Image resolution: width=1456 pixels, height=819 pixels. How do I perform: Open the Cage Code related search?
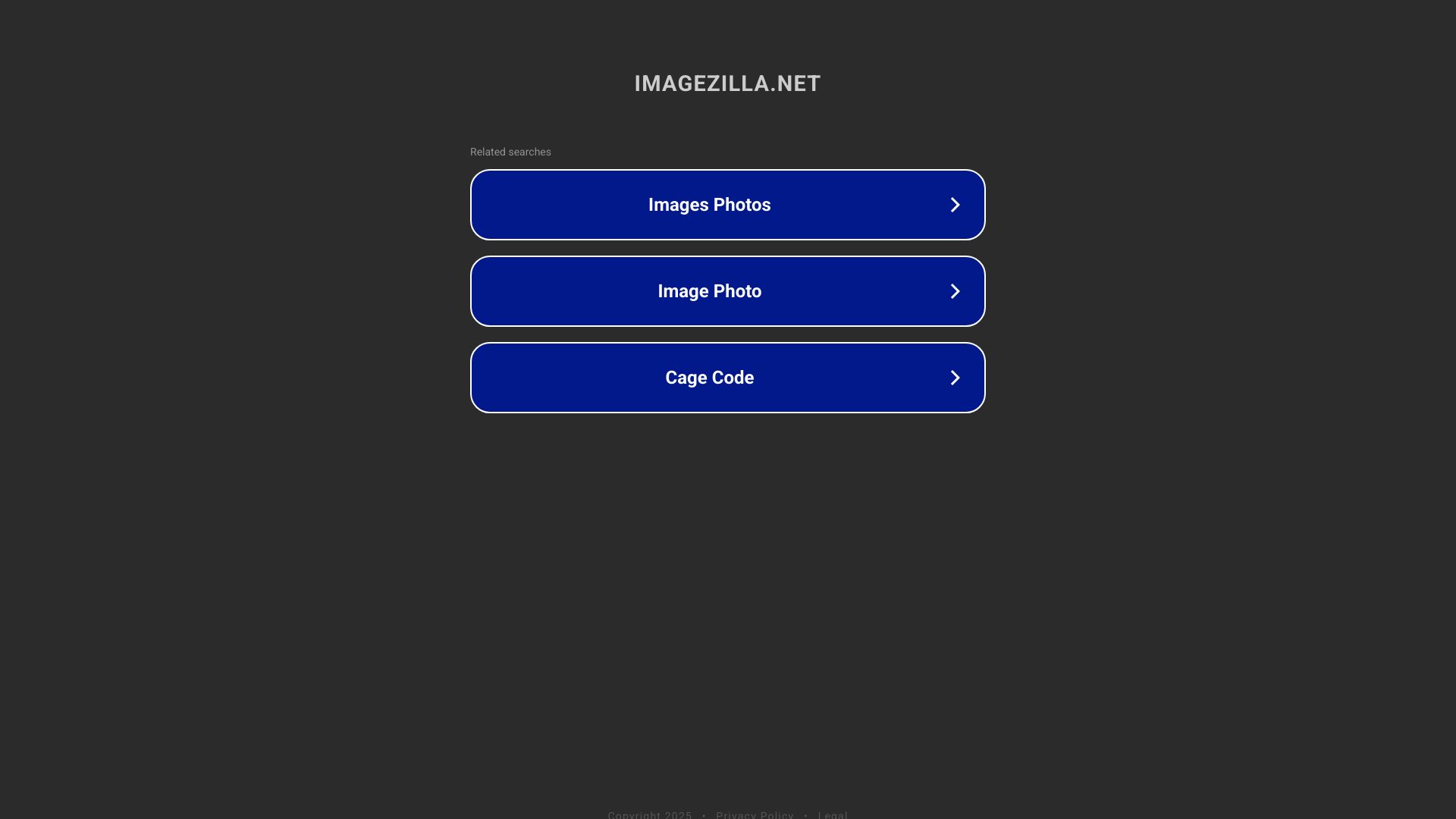click(726, 378)
